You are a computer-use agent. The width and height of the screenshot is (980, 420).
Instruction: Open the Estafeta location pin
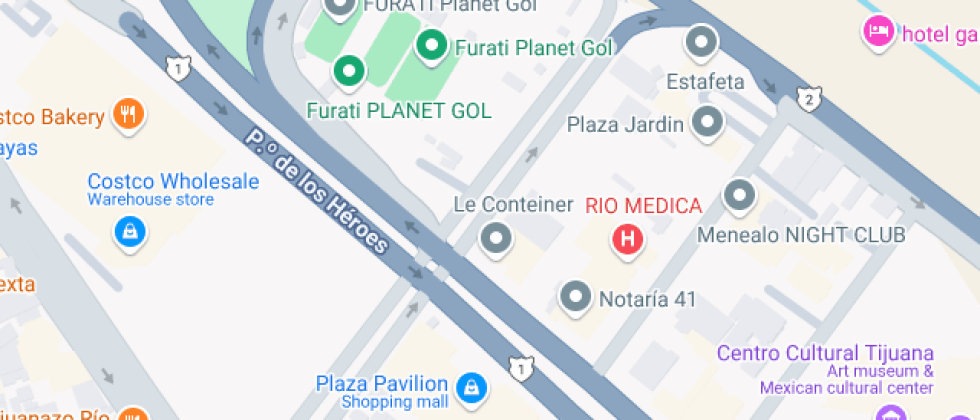tap(700, 42)
